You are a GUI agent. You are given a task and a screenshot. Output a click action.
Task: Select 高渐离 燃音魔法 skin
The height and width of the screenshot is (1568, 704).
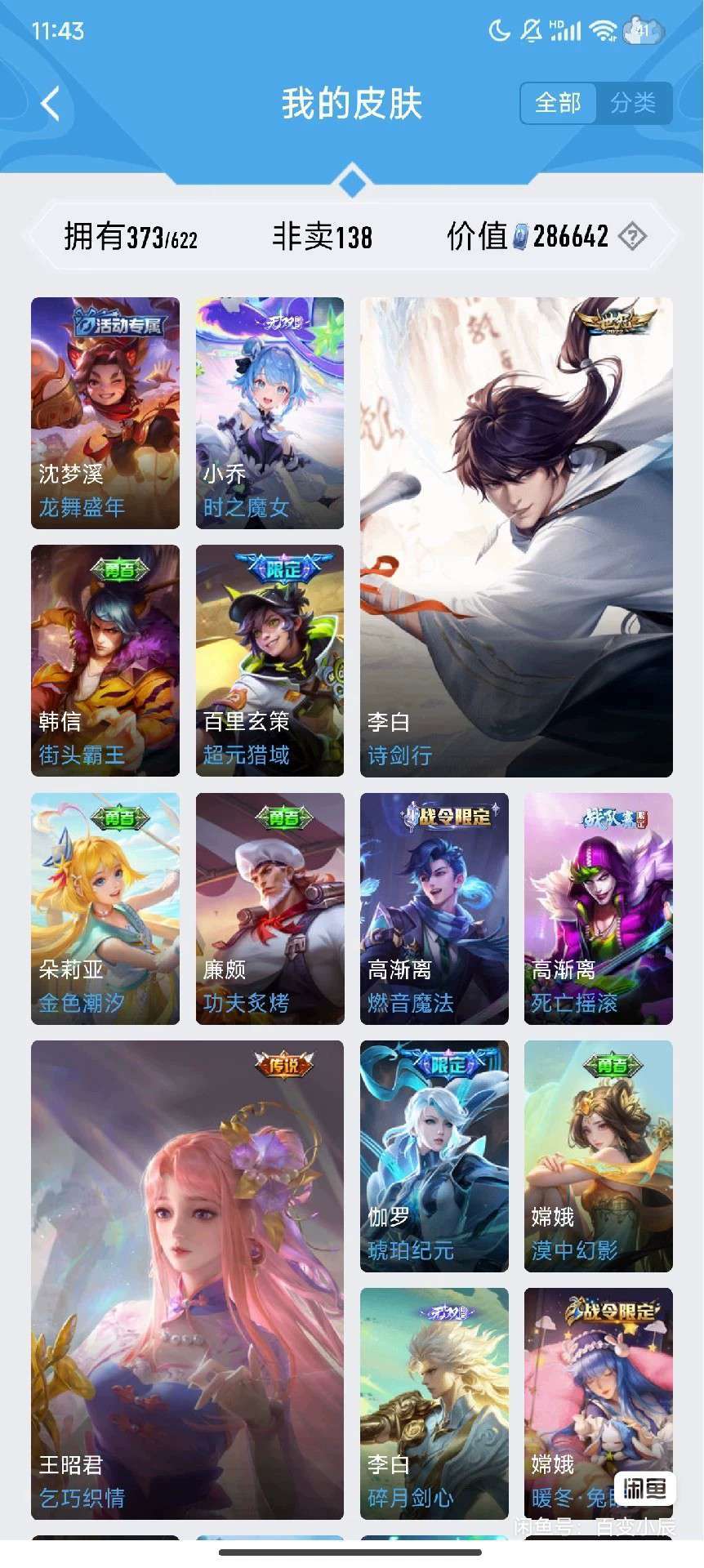click(x=434, y=909)
